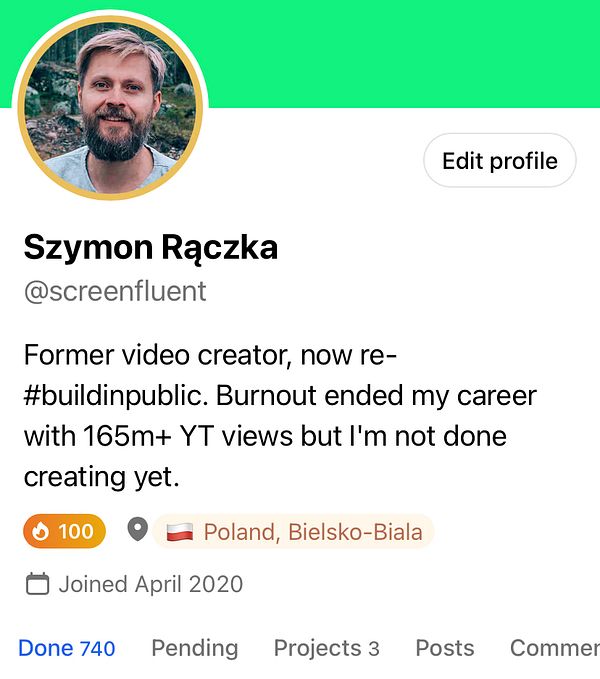Viewport: 600px width, 679px height.
Task: Switch to the Pending tab
Action: pyautogui.click(x=194, y=648)
